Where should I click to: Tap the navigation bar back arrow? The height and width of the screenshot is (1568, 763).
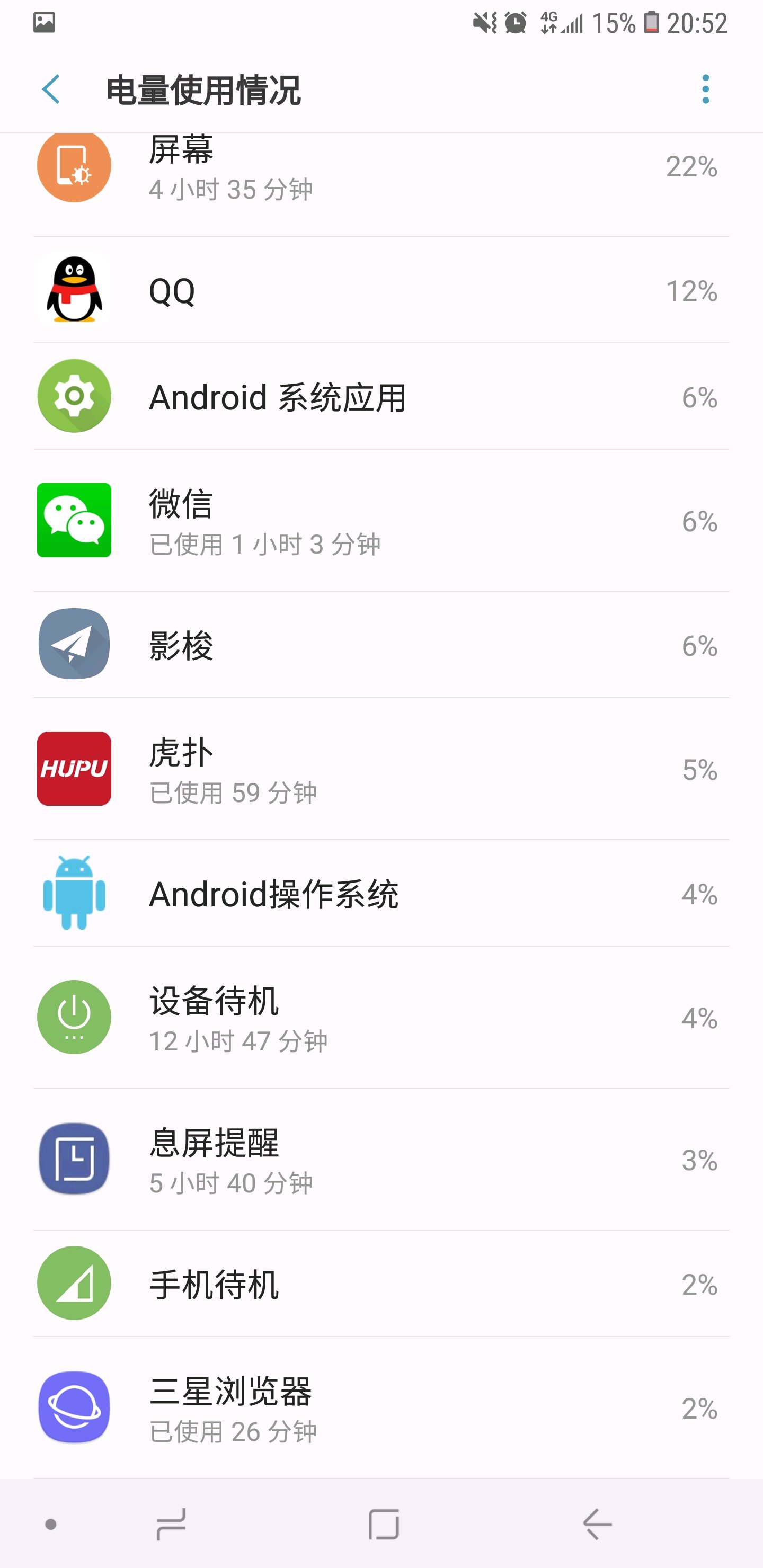tap(597, 1524)
